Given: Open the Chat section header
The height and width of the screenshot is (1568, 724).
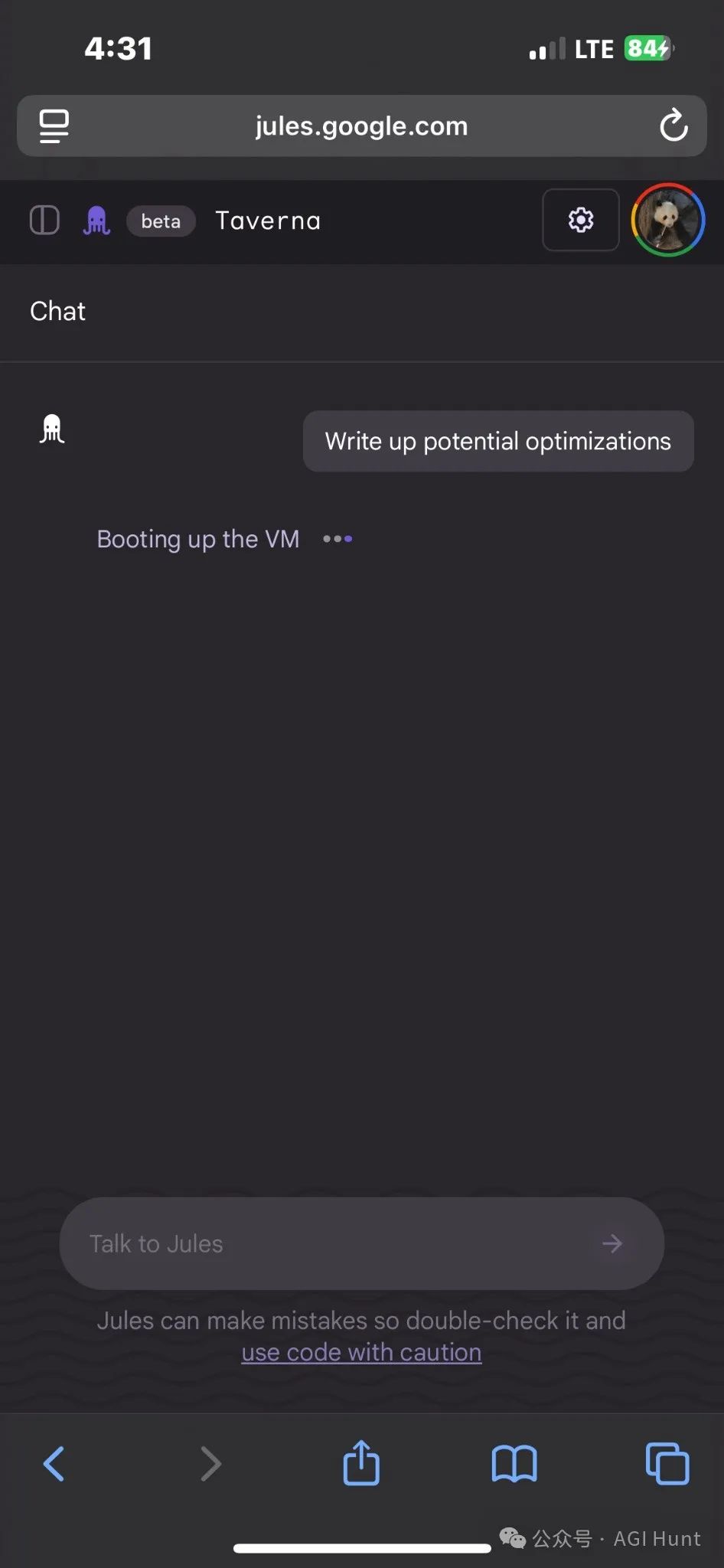Looking at the screenshot, I should [x=57, y=311].
